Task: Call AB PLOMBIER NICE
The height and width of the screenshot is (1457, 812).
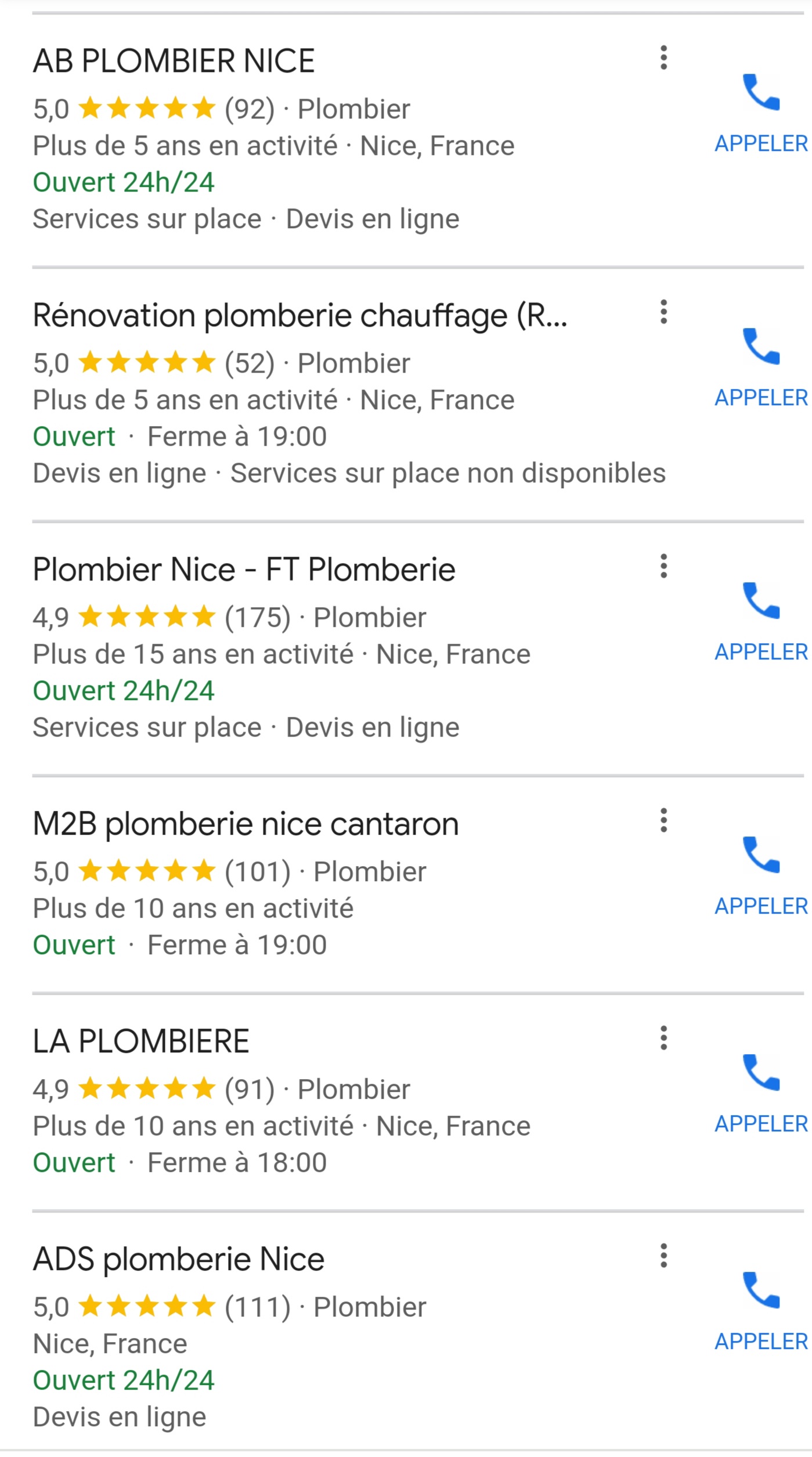Action: [760, 113]
